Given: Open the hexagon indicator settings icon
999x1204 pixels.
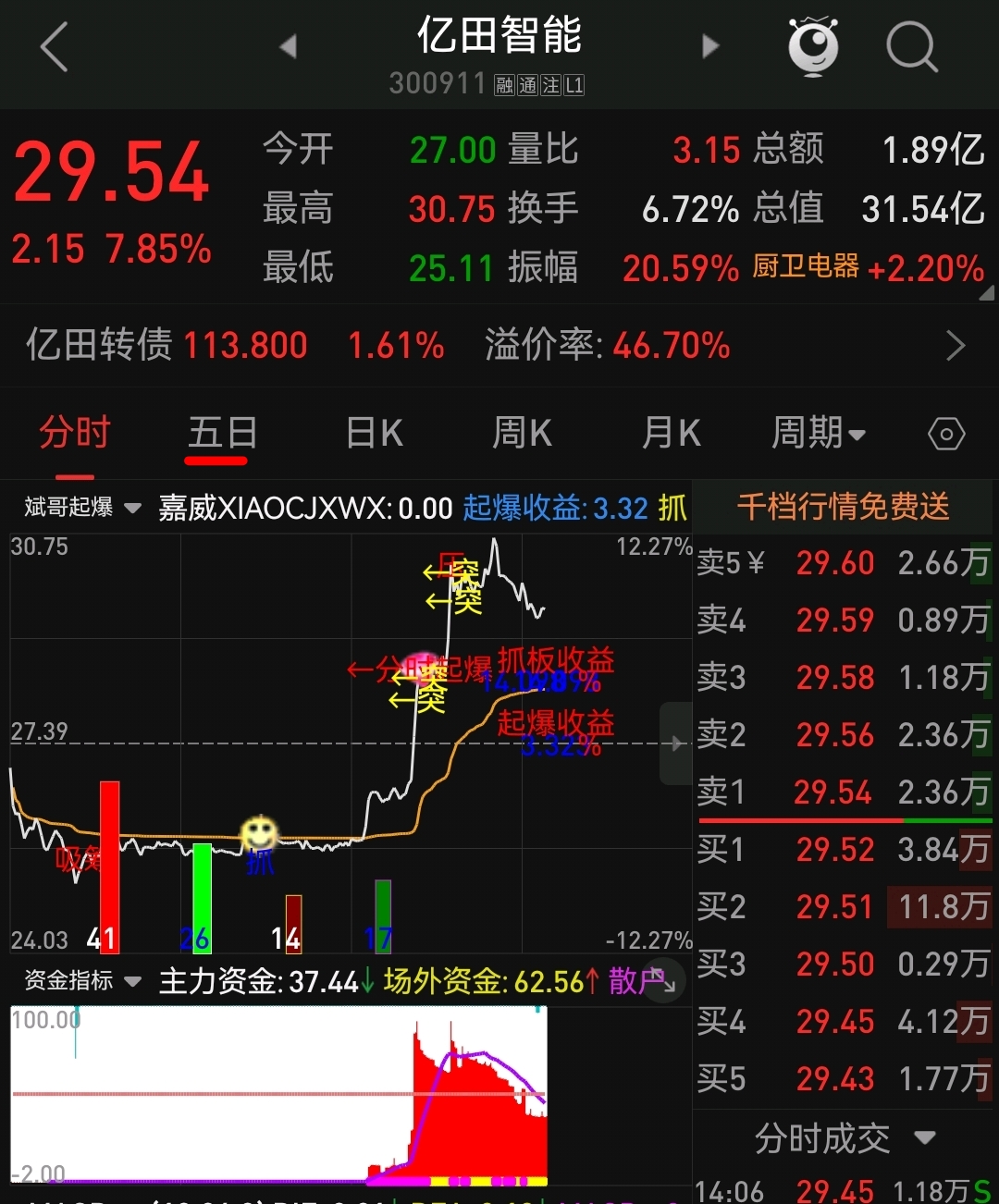Looking at the screenshot, I should point(945,433).
